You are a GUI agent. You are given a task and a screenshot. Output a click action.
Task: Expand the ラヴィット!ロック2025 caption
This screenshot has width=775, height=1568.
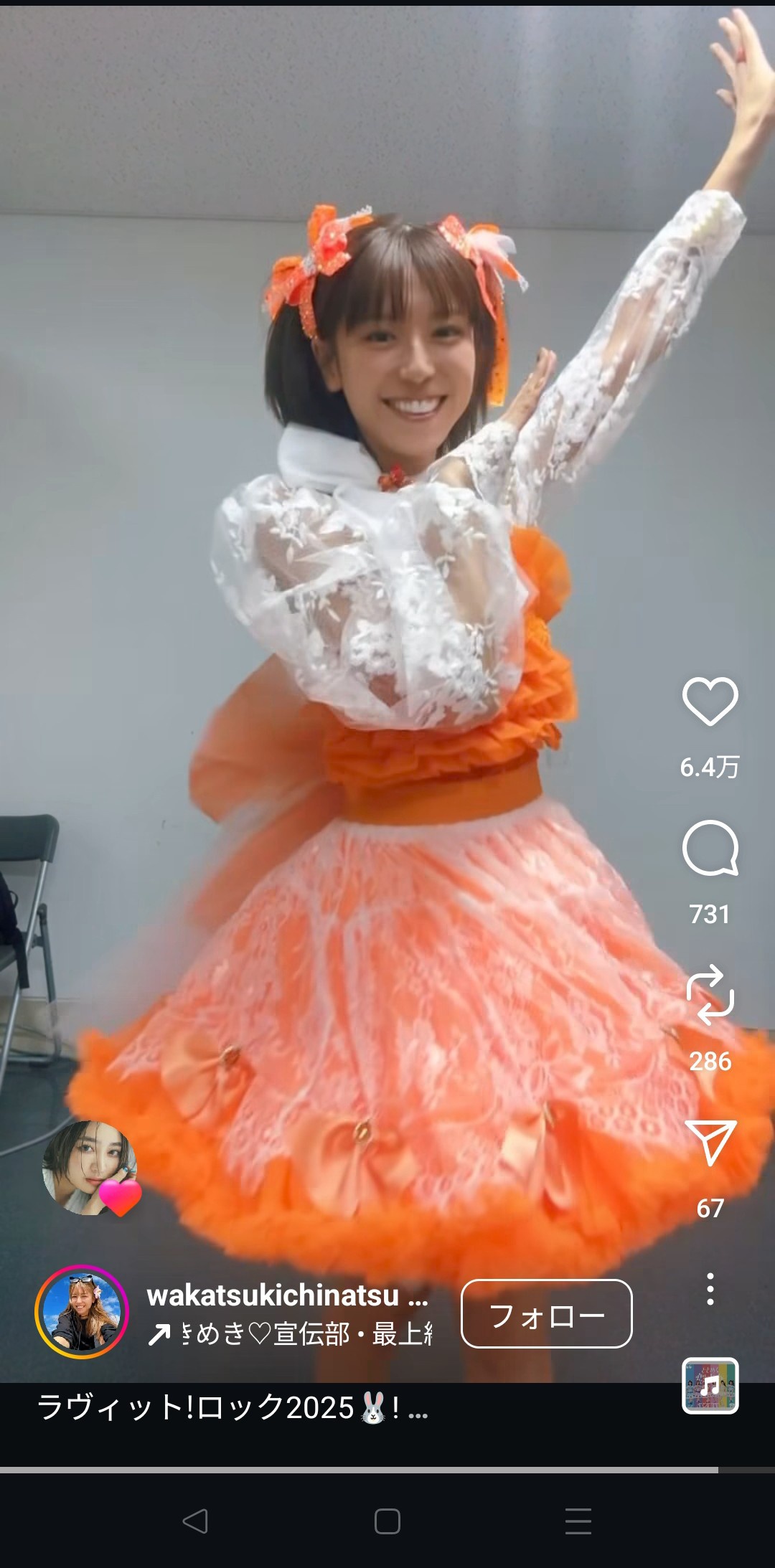click(x=232, y=1407)
